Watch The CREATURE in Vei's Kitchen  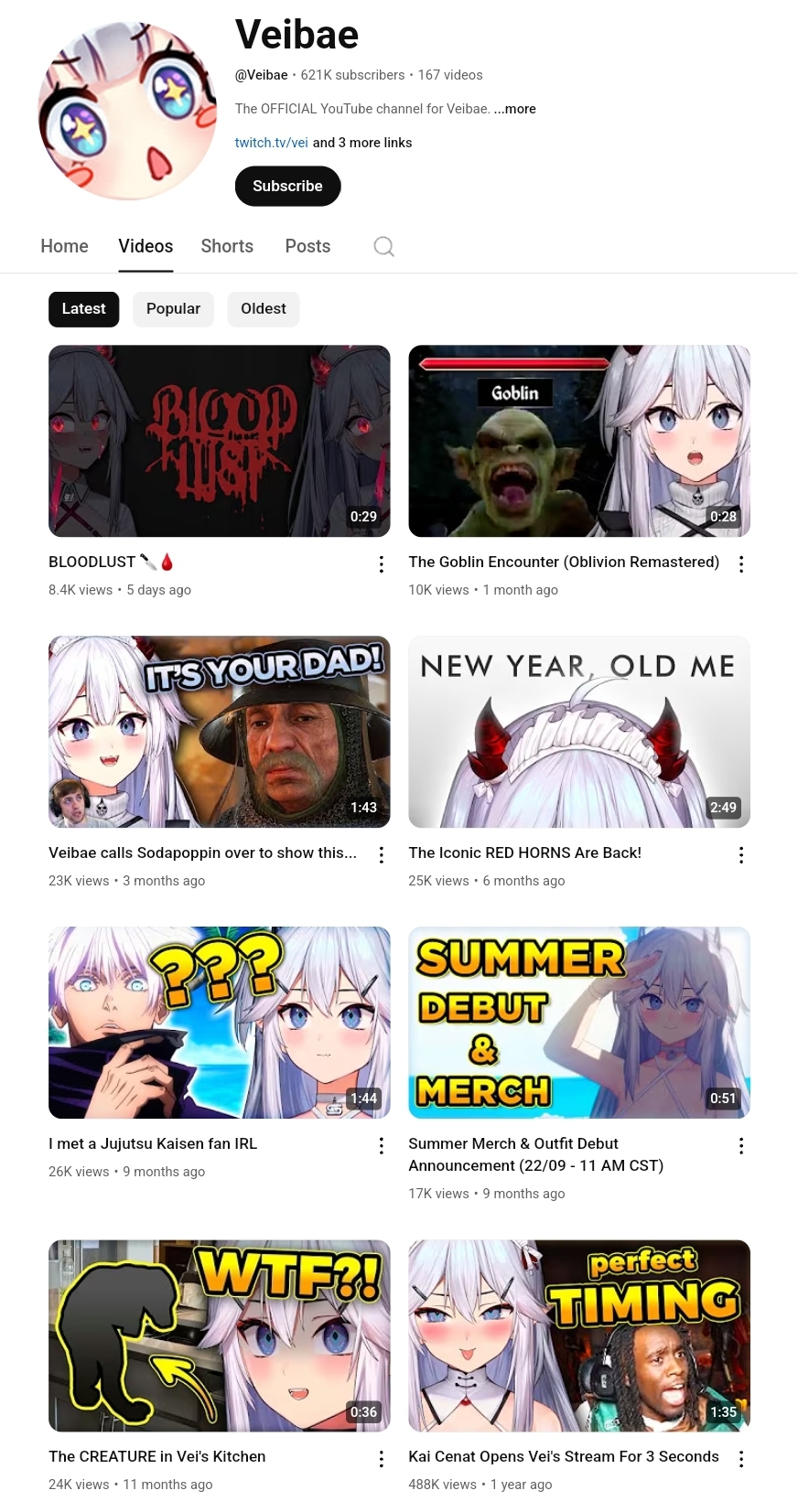[220, 1335]
